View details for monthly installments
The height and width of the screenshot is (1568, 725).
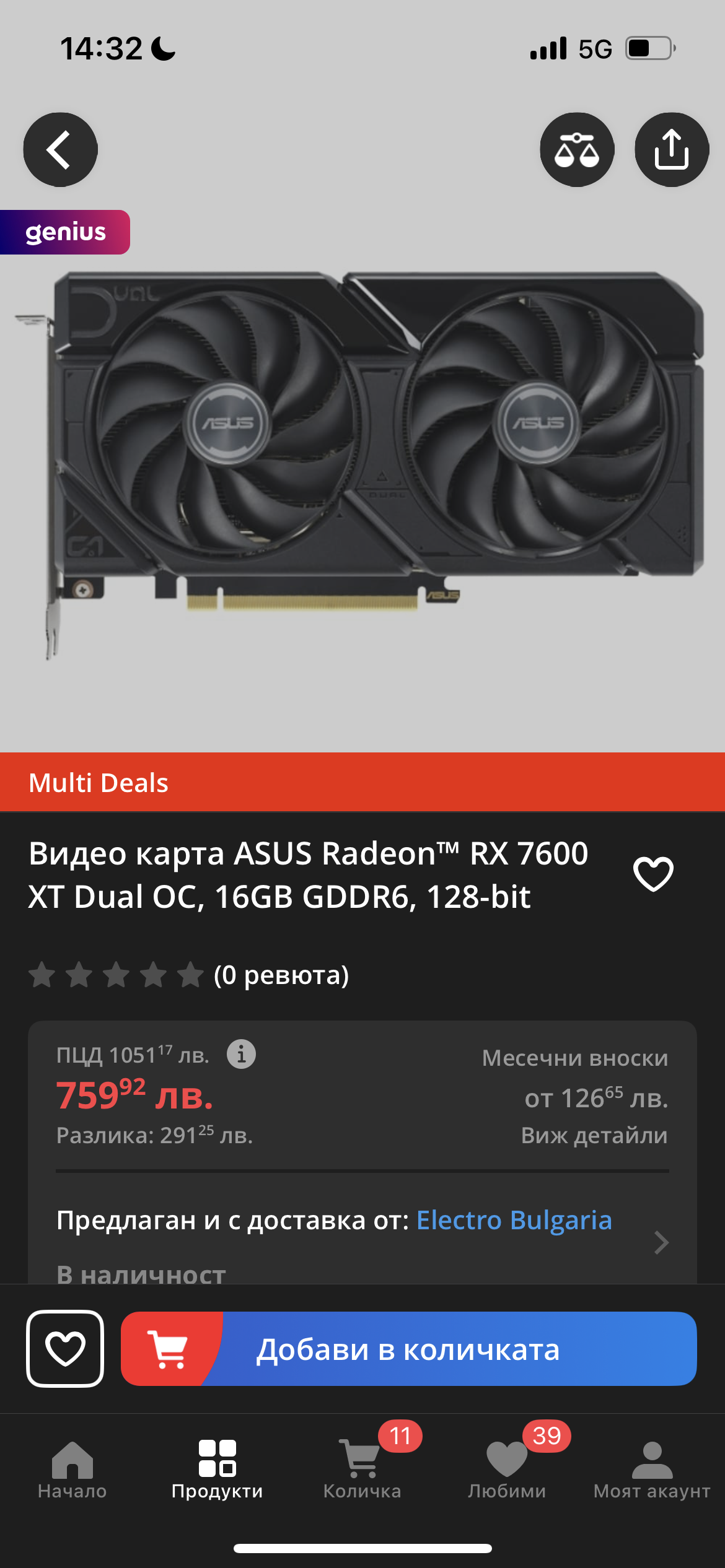pos(594,1135)
